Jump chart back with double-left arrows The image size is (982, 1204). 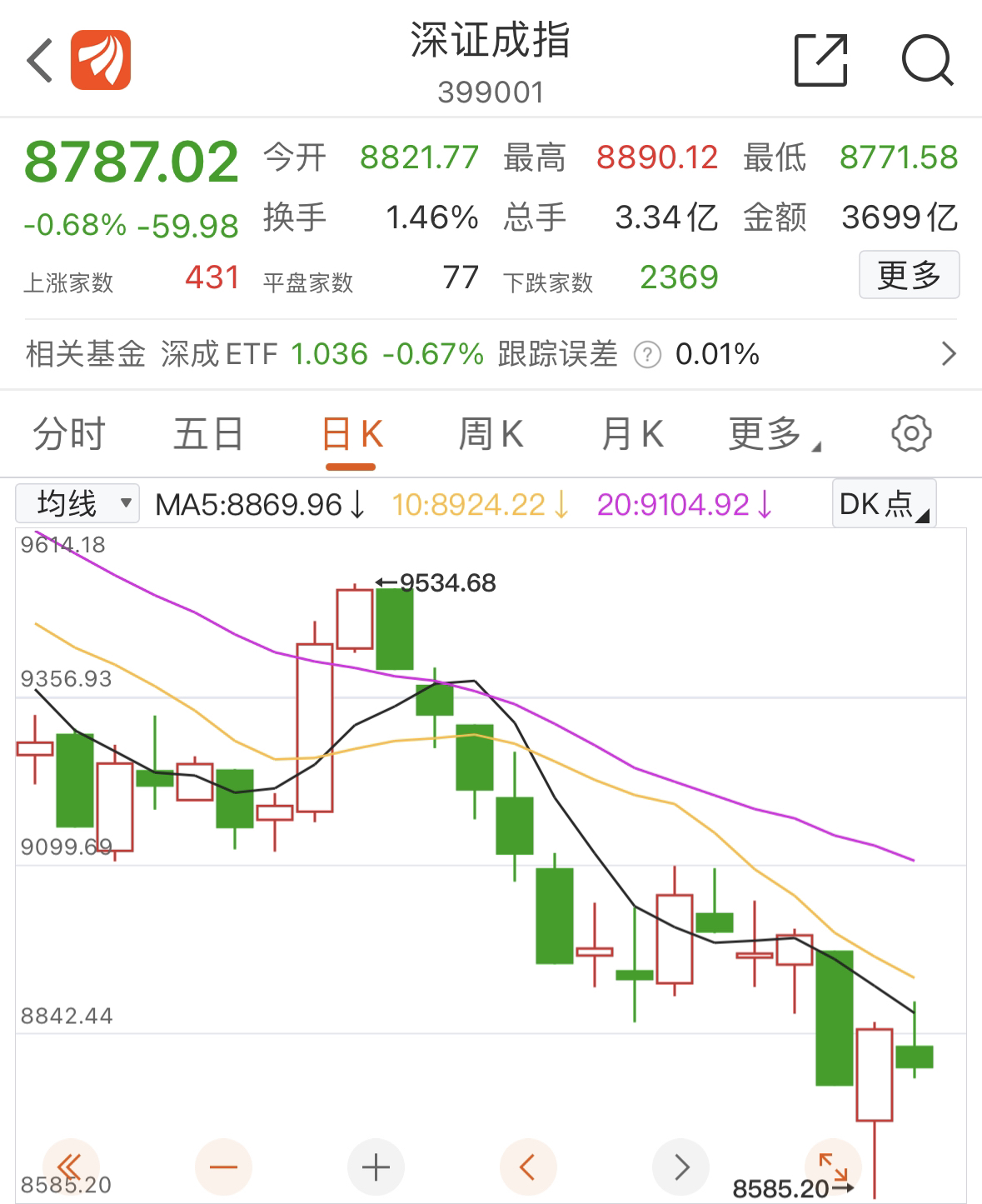[71, 1167]
